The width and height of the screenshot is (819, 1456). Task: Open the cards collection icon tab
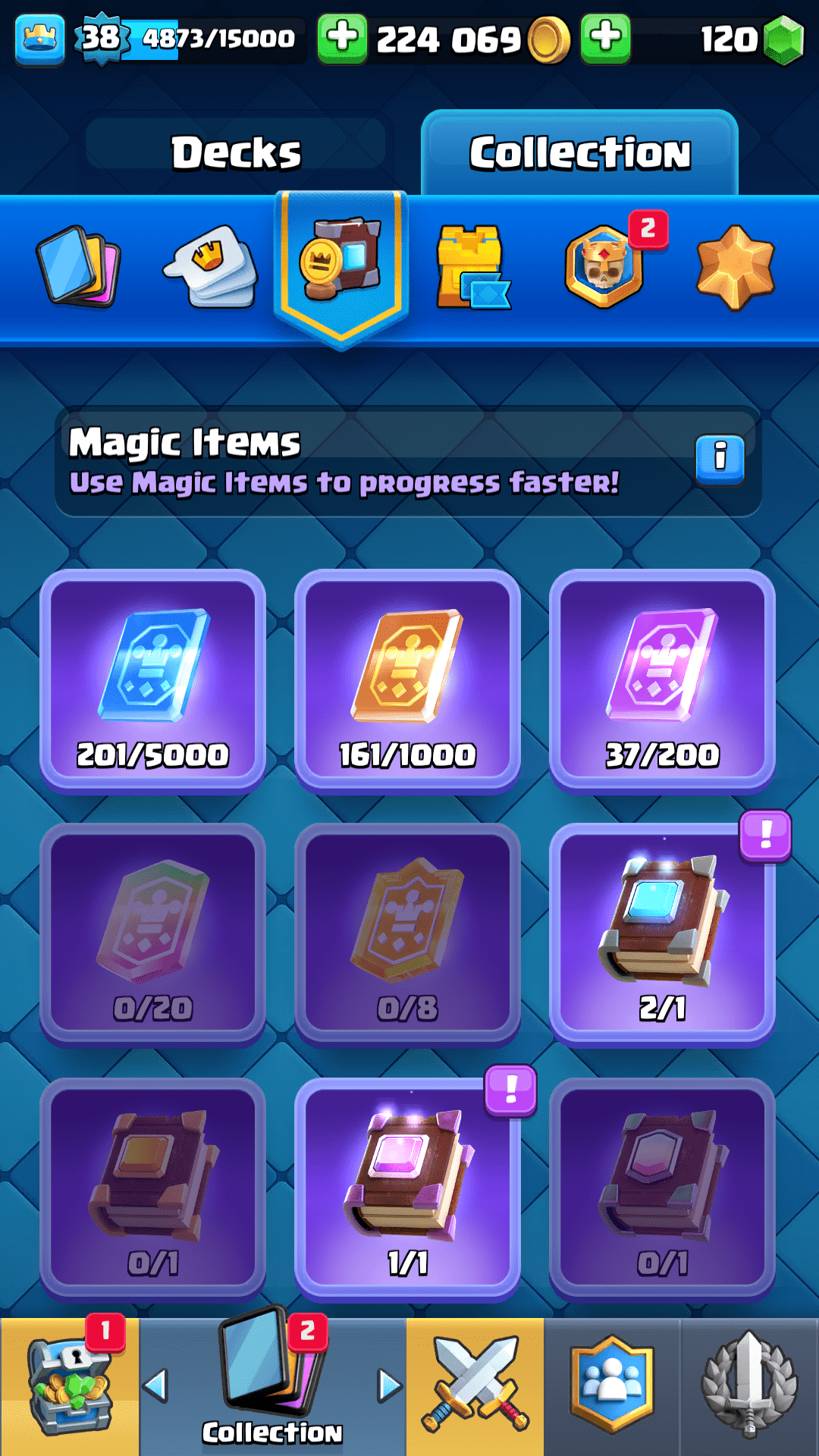pos(78,265)
